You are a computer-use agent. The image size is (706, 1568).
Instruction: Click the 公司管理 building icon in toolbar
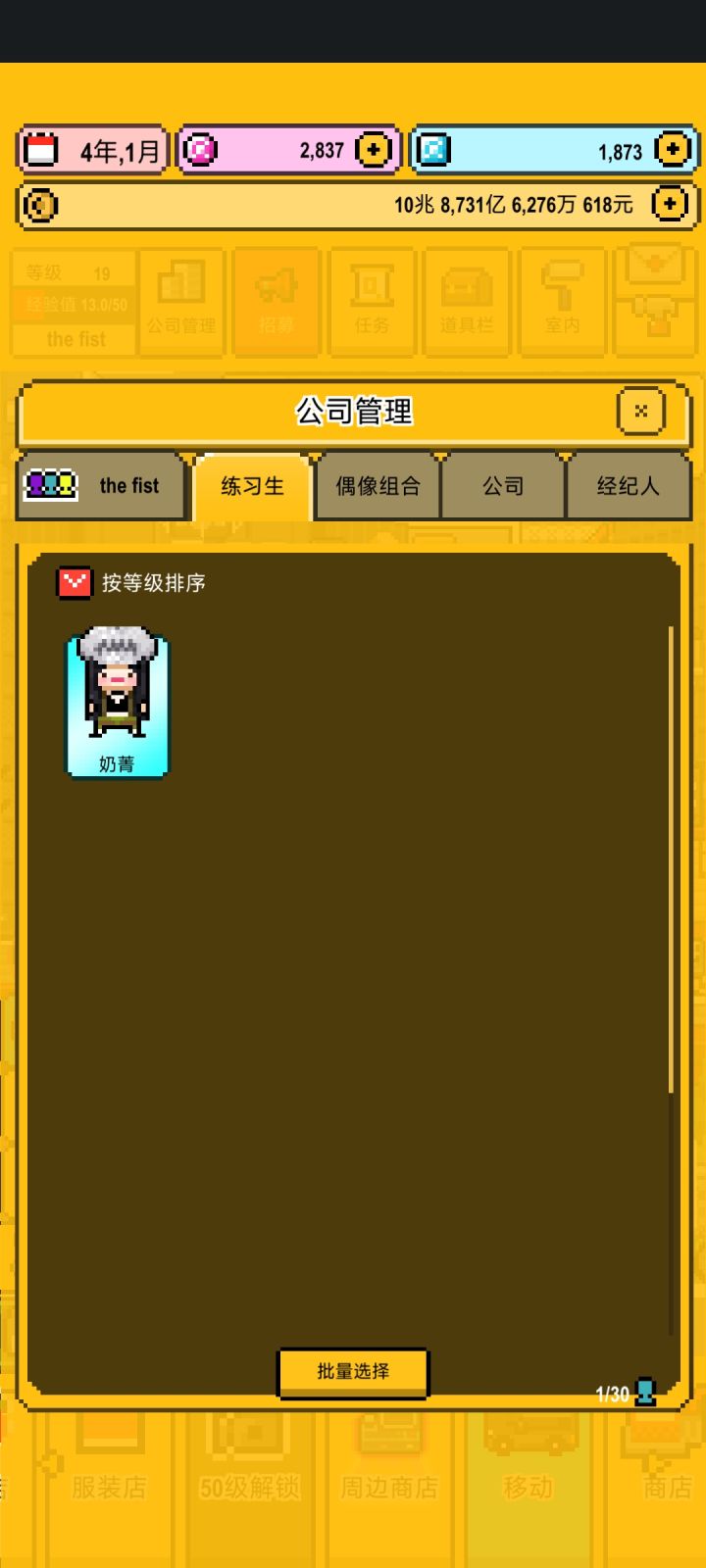point(181,299)
